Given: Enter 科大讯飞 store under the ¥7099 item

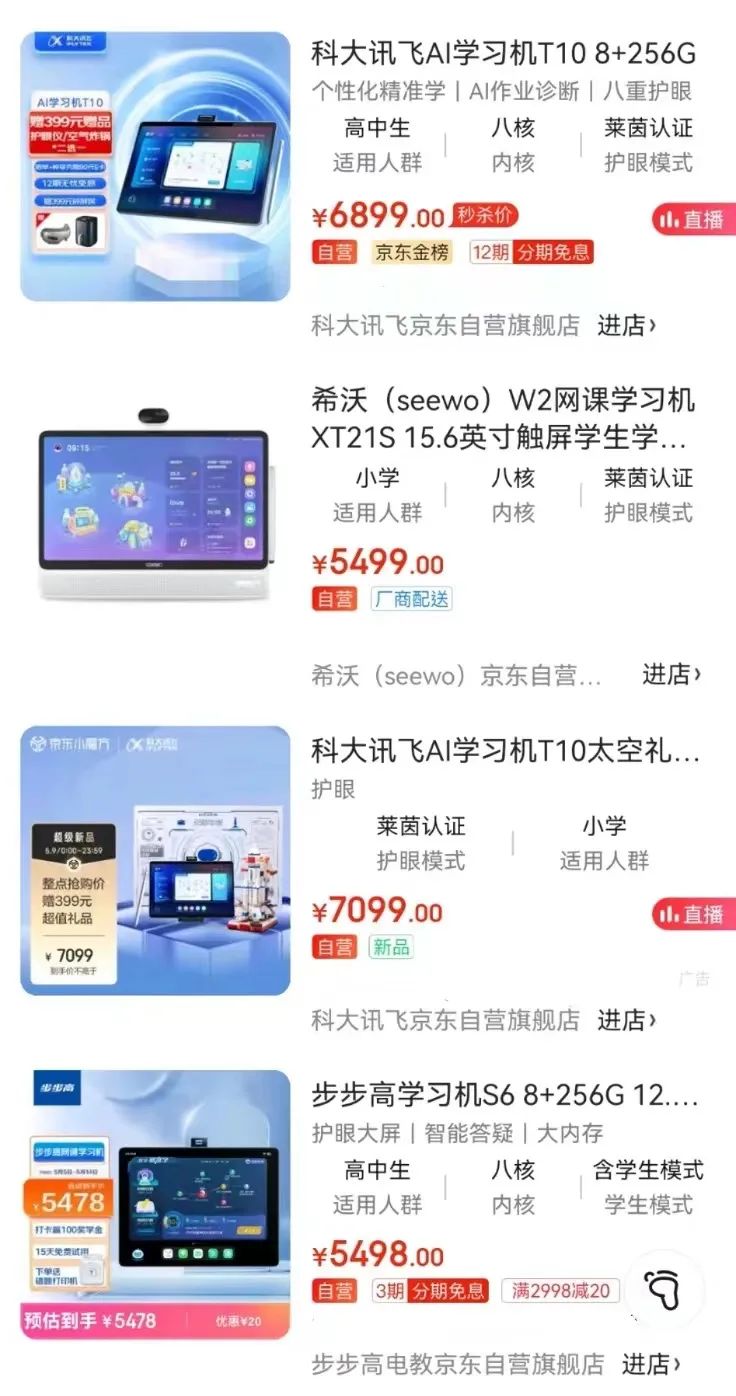Looking at the screenshot, I should [627, 1020].
